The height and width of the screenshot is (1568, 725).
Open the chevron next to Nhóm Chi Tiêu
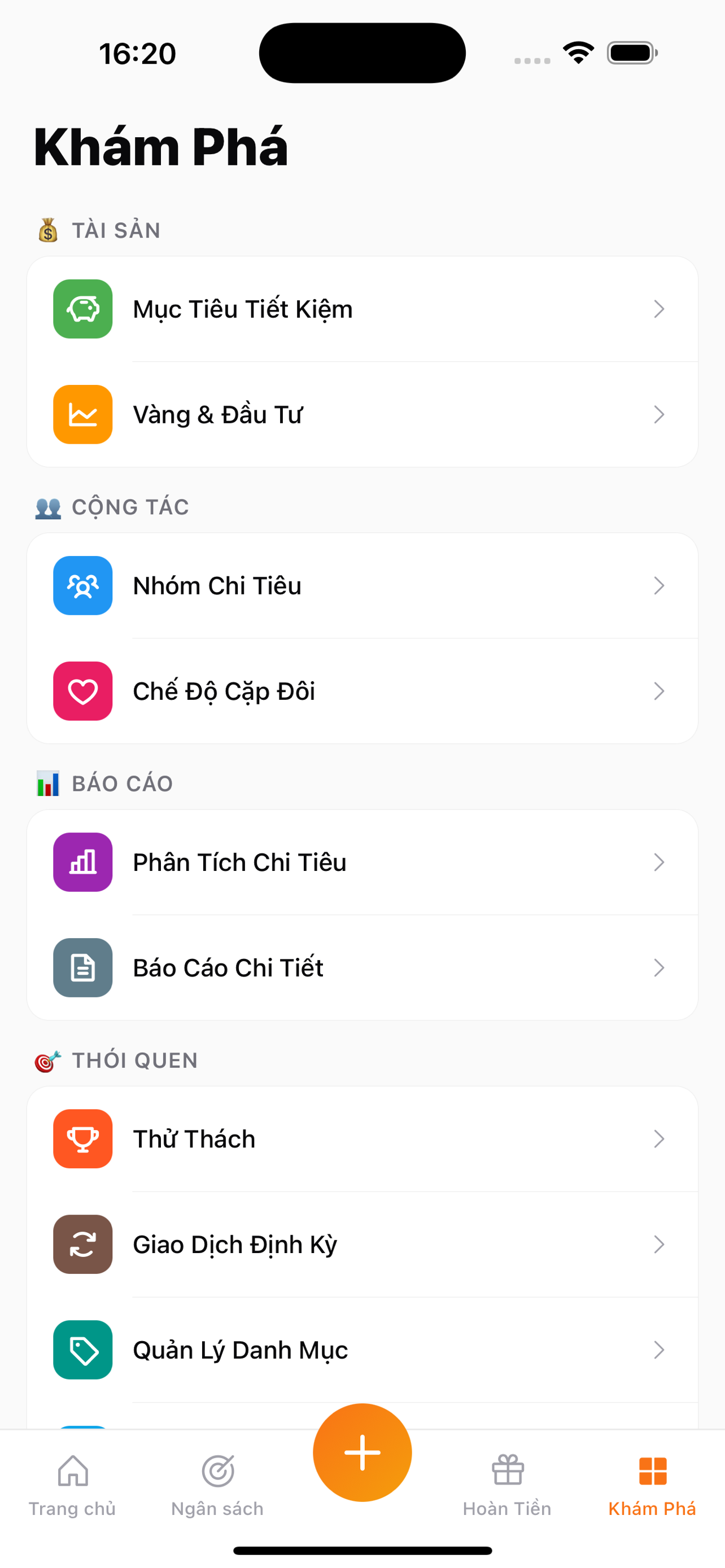(x=660, y=586)
